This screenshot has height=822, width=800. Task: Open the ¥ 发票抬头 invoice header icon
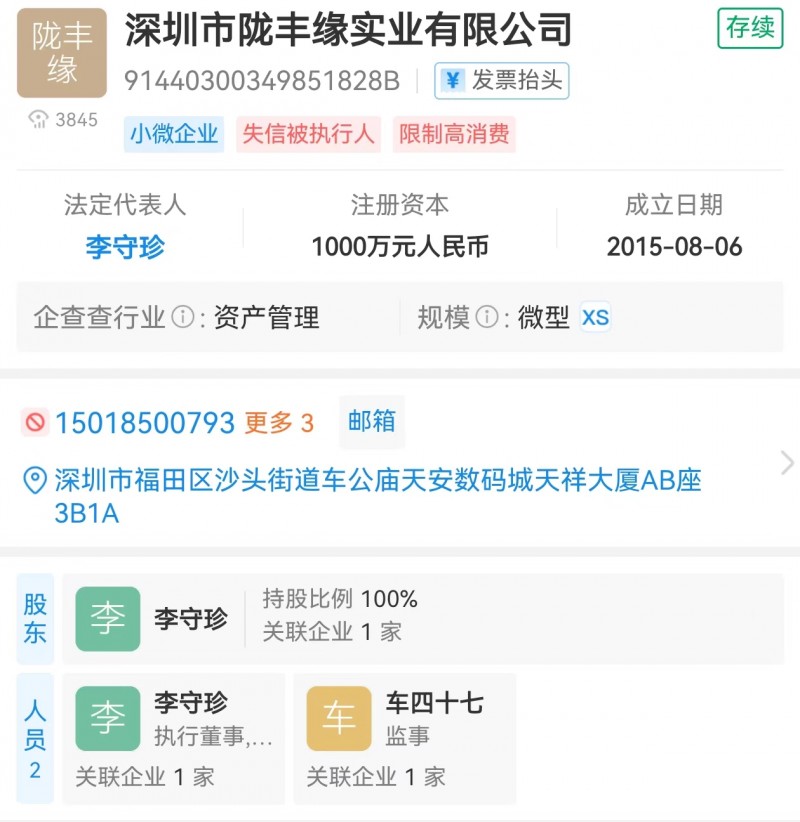[x=502, y=82]
